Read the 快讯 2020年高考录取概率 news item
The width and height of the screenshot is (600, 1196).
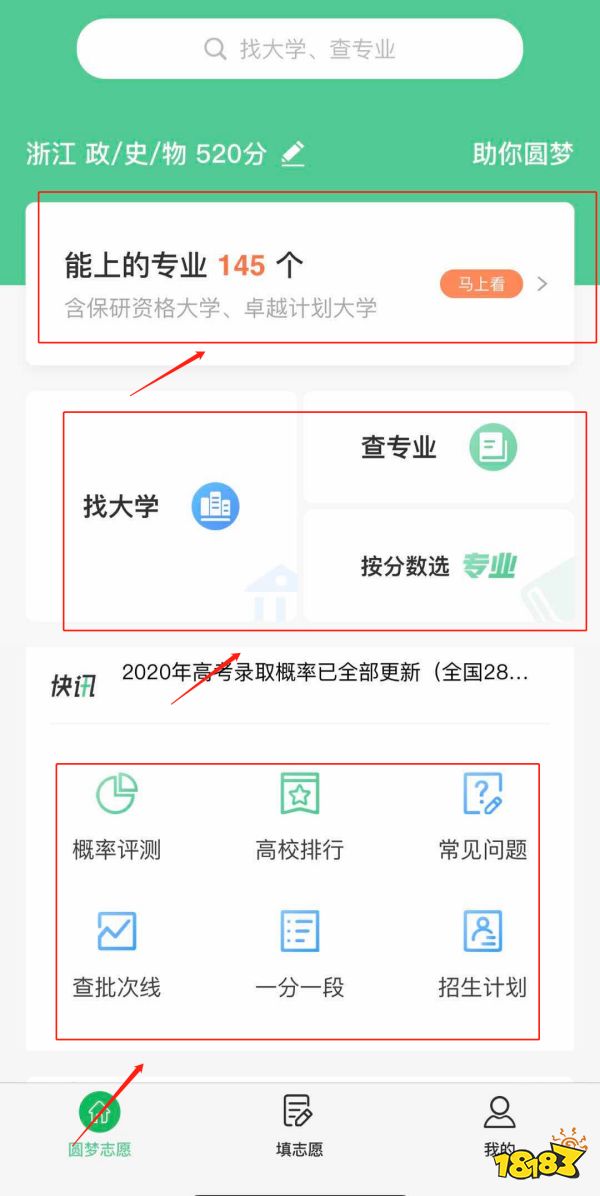pos(325,673)
